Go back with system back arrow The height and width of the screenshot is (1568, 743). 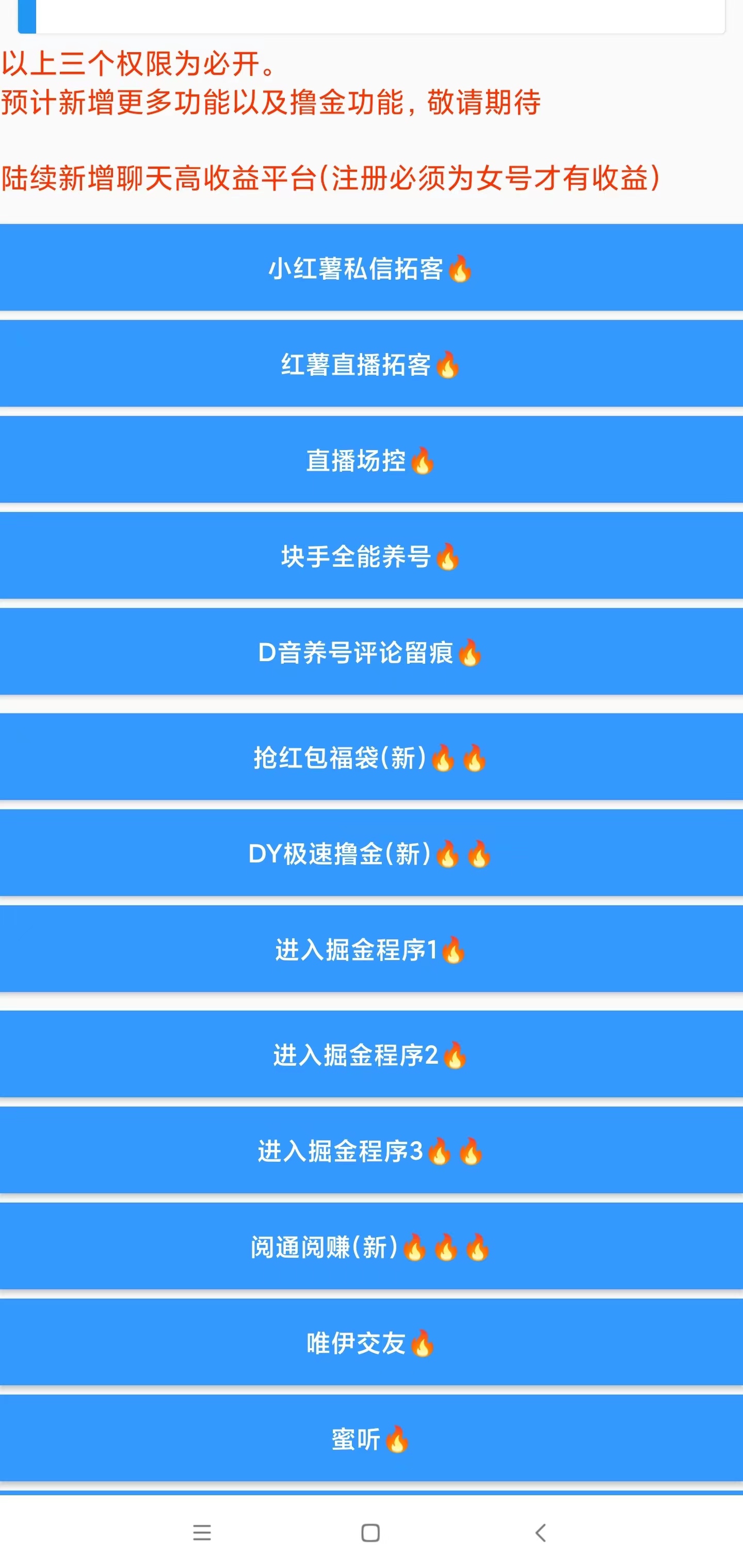coord(540,1533)
